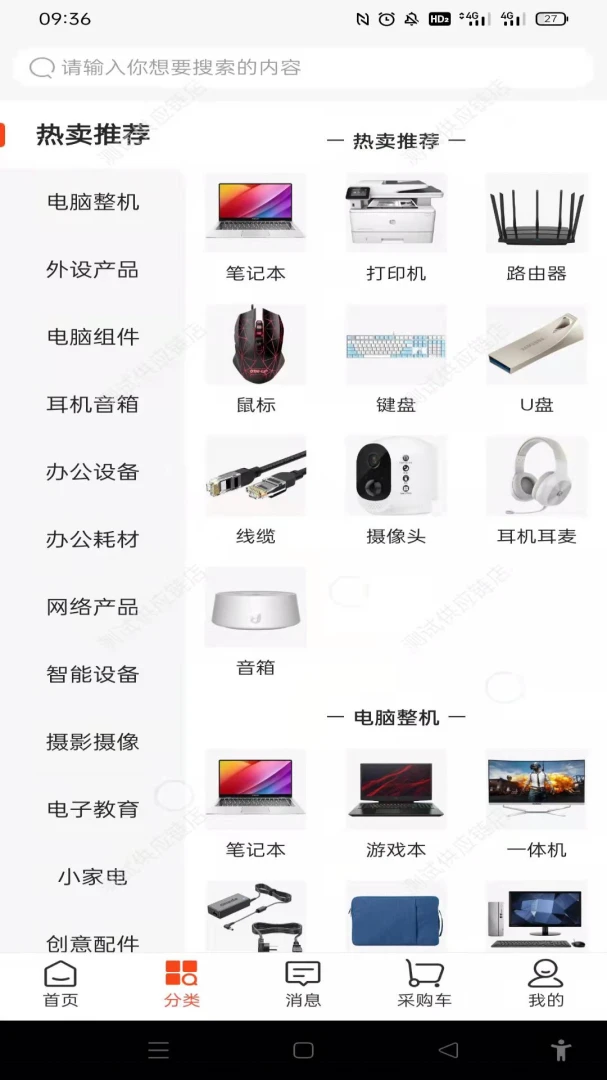Screen dimensions: 607x1080
Task: Go to 首页 home tab
Action: pos(60,985)
